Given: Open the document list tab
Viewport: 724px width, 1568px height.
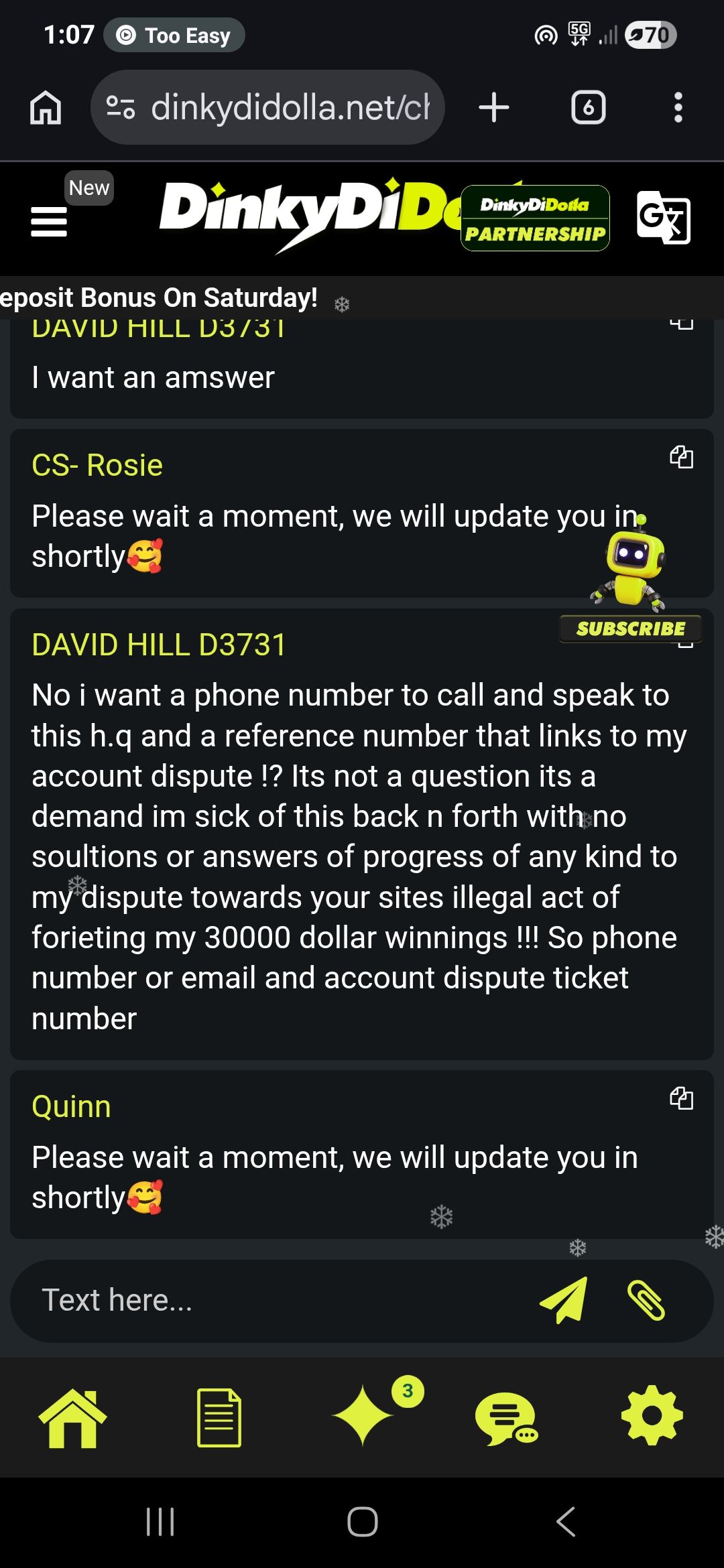Looking at the screenshot, I should (219, 1417).
